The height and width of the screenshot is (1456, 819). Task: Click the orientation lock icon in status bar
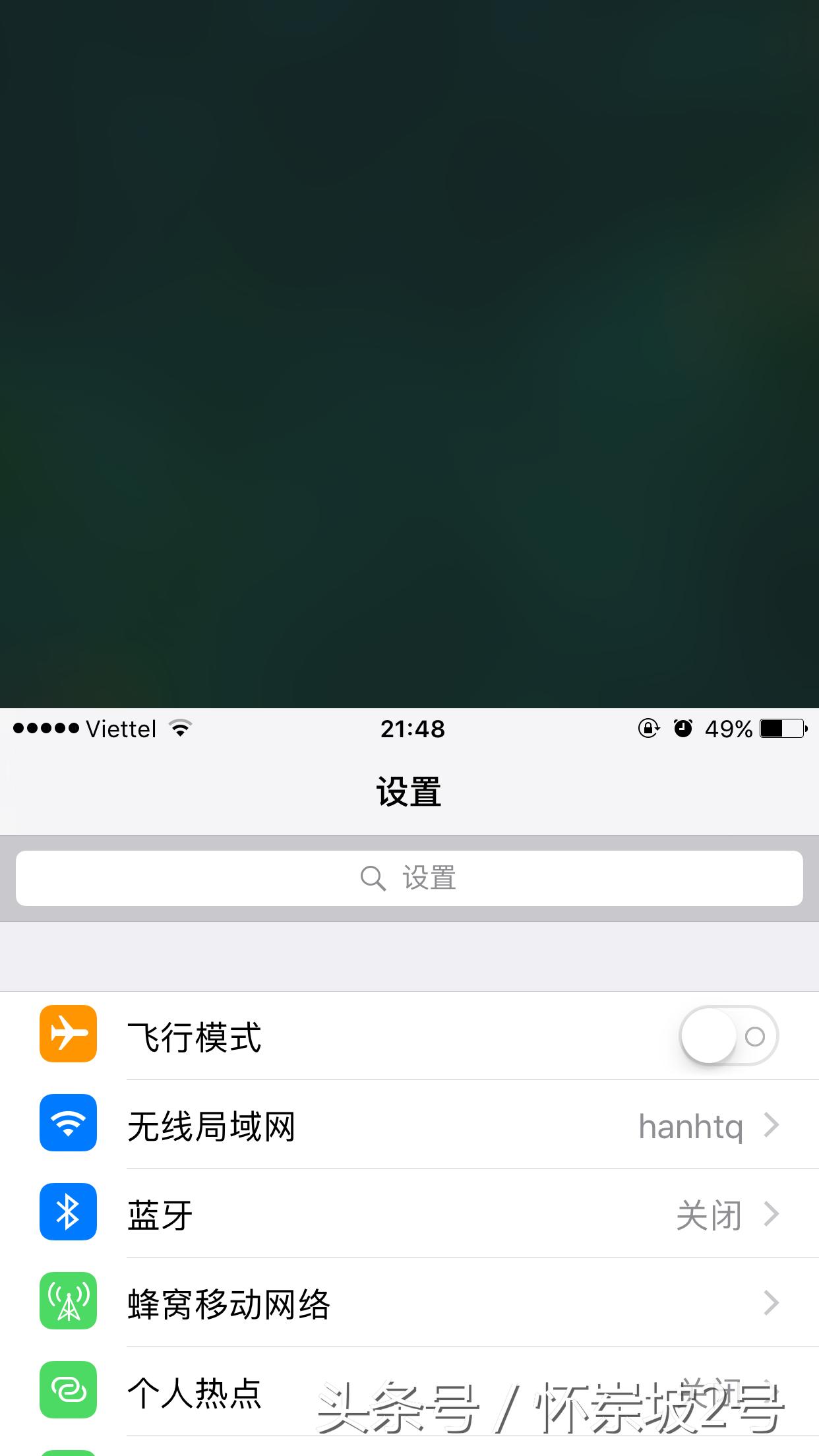649,728
